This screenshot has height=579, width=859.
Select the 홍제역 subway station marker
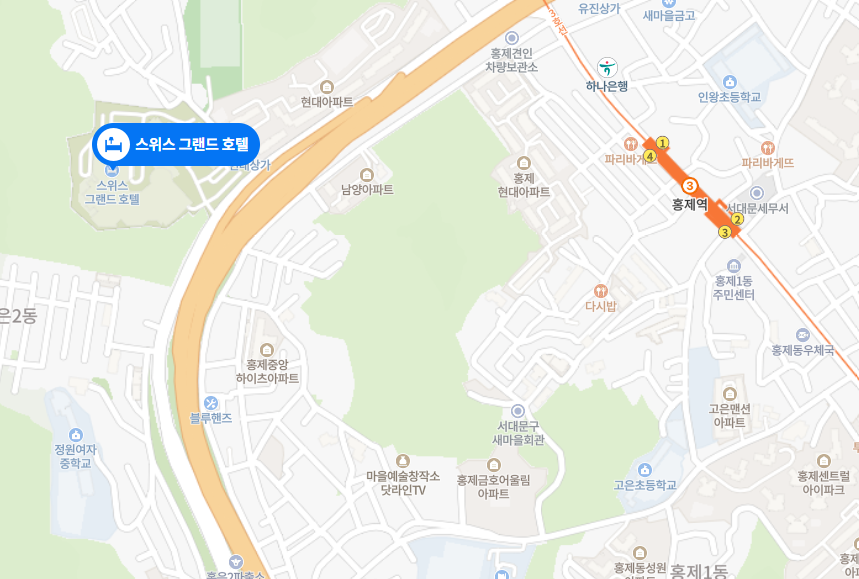coord(689,186)
